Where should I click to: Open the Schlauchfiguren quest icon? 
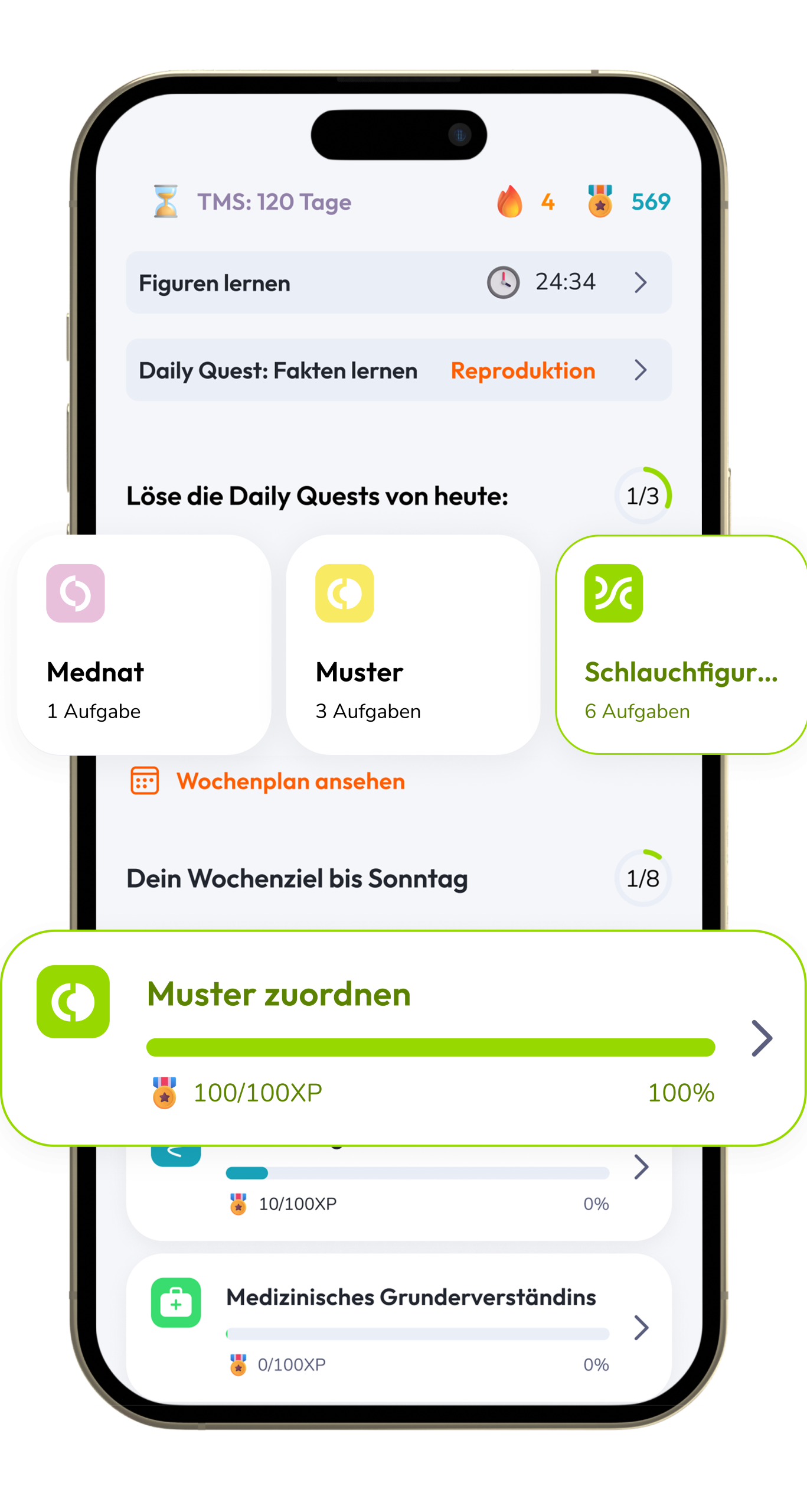(x=613, y=593)
